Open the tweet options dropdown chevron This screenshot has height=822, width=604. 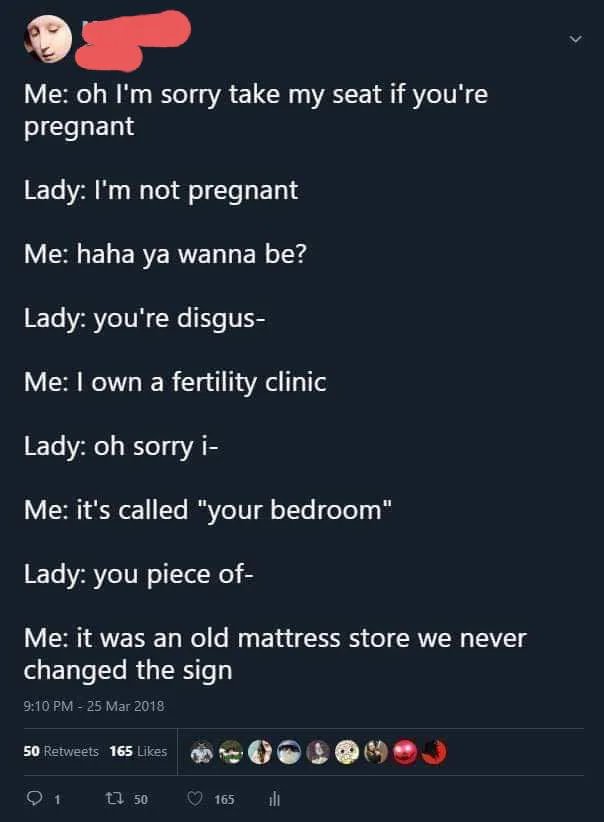click(574, 39)
